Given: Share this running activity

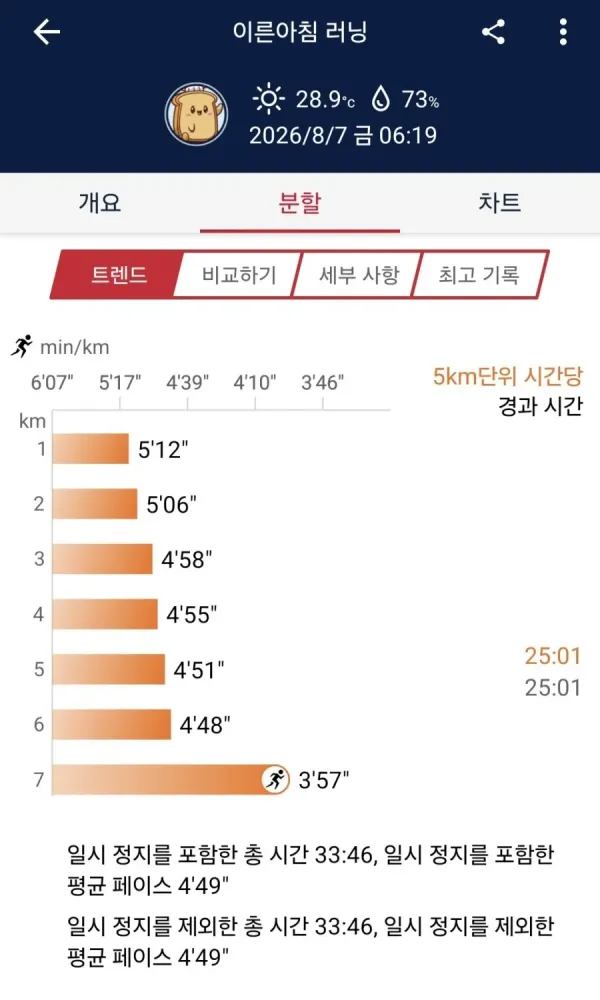Looking at the screenshot, I should (x=494, y=31).
